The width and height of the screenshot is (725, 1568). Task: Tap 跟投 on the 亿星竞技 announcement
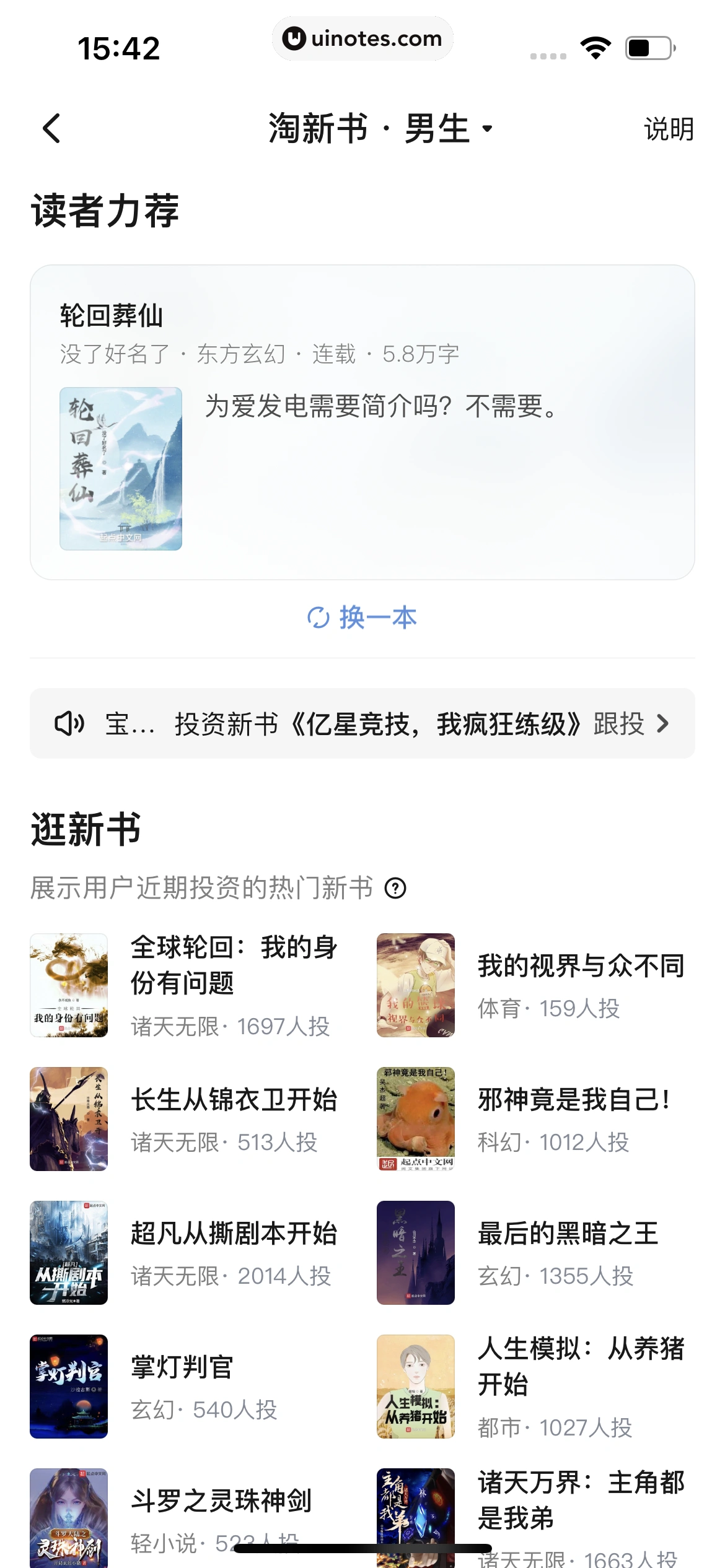tap(619, 723)
